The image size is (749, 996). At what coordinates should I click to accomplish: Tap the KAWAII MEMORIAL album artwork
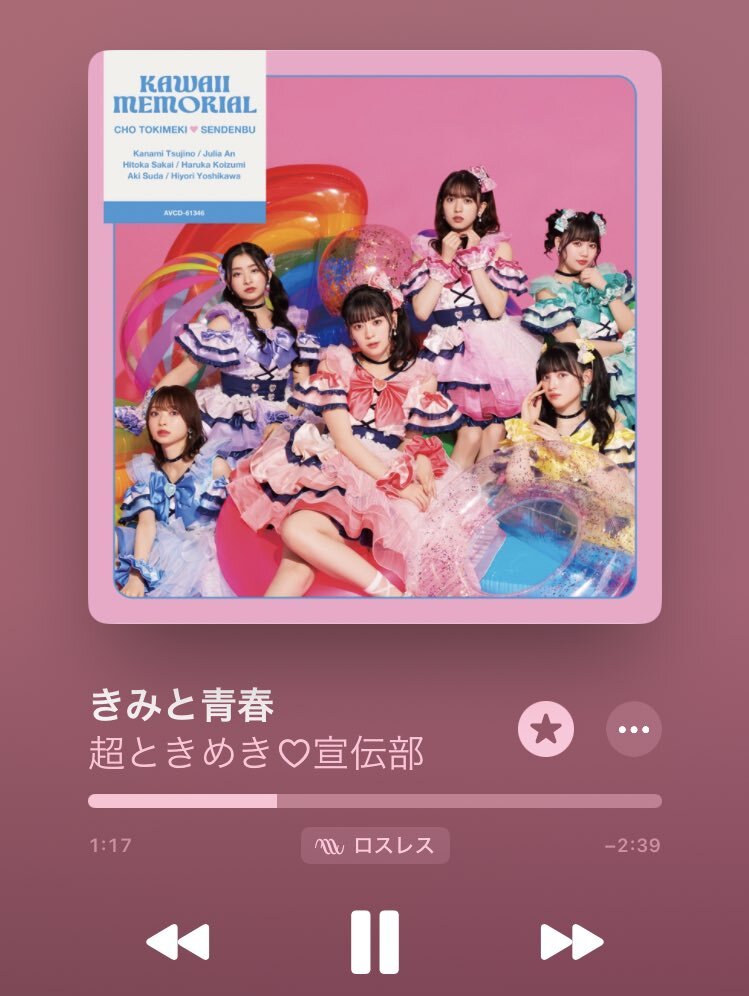[x=375, y=337]
